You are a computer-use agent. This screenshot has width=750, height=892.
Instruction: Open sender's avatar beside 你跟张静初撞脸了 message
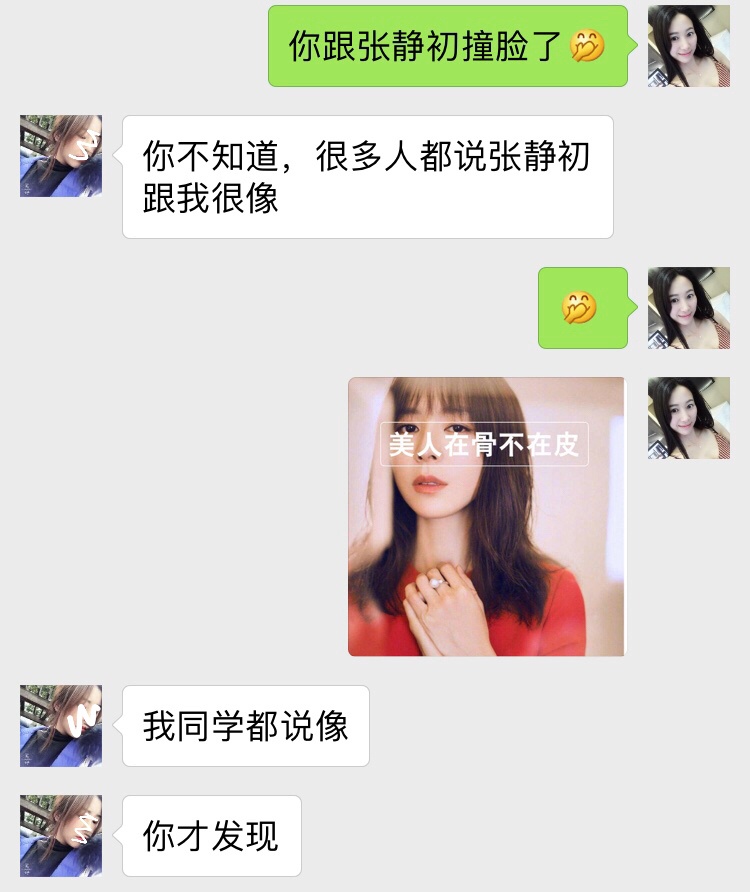pyautogui.click(x=688, y=46)
